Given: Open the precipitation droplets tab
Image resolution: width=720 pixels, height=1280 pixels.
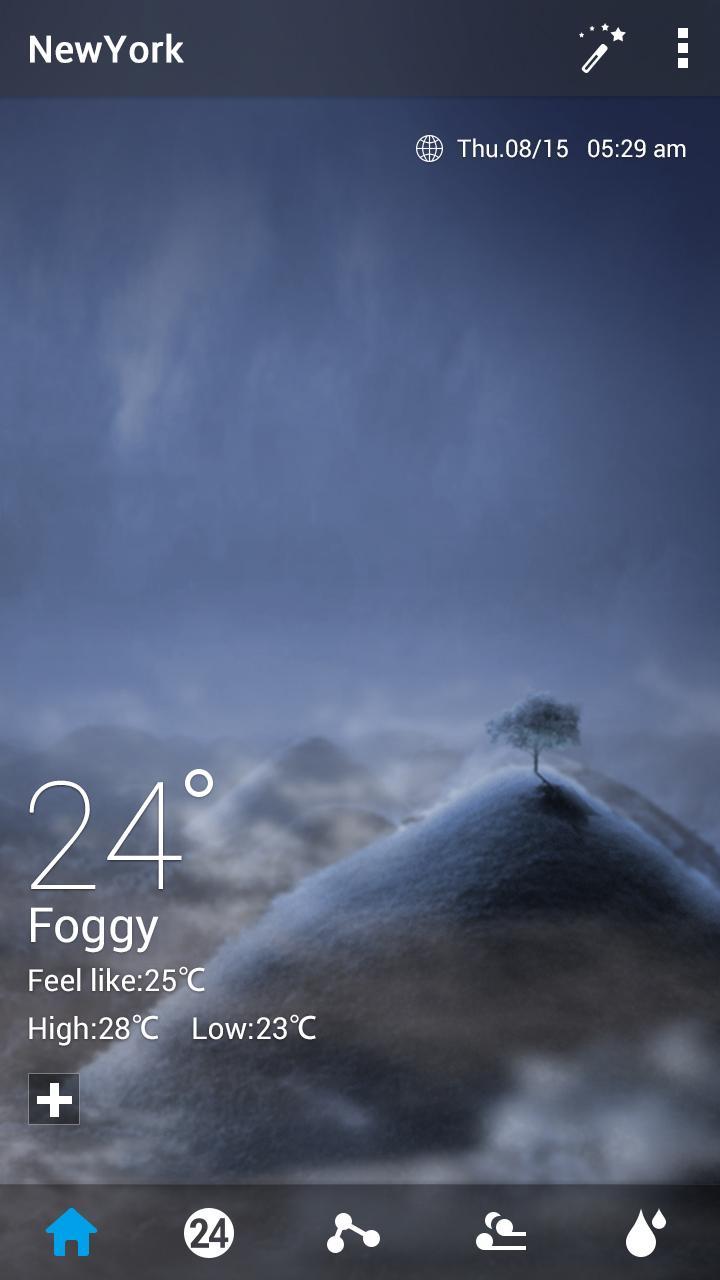Looking at the screenshot, I should [645, 1233].
